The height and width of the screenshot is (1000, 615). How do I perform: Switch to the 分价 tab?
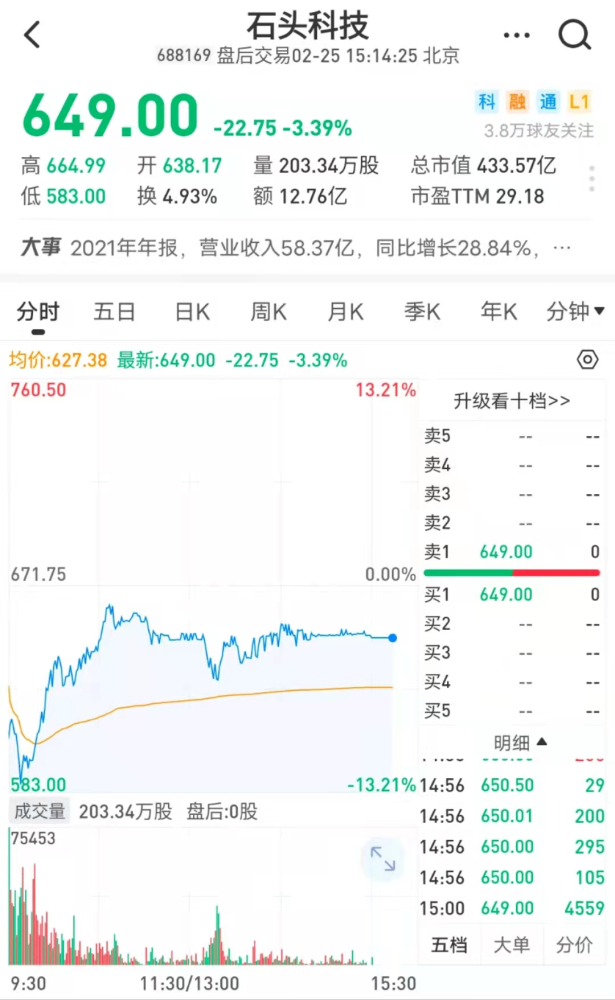[573, 944]
